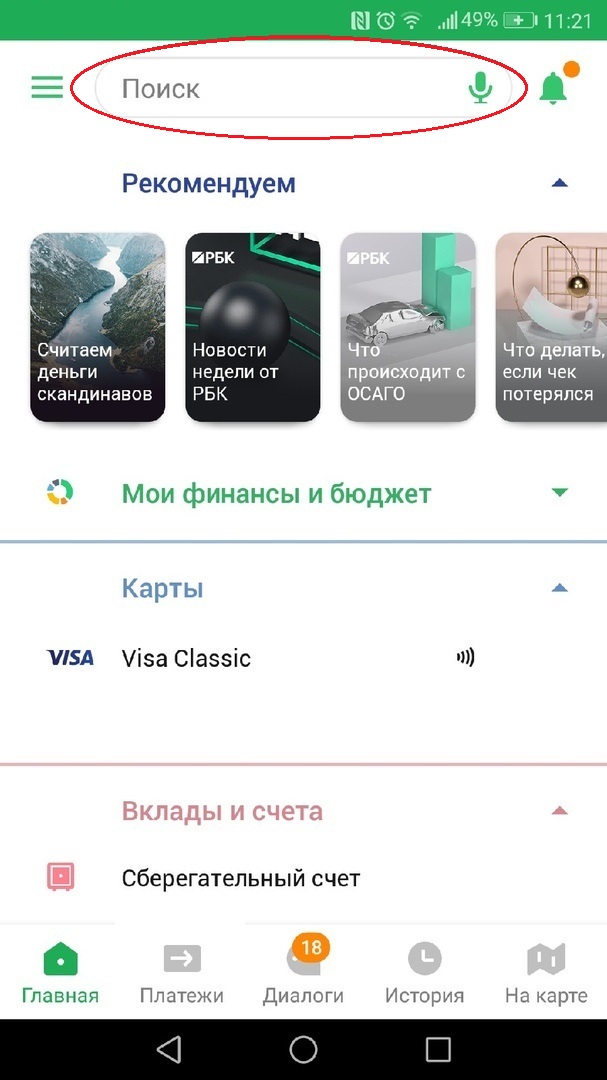This screenshot has width=607, height=1080.
Task: Start voice search with microphone icon
Action: [x=481, y=89]
